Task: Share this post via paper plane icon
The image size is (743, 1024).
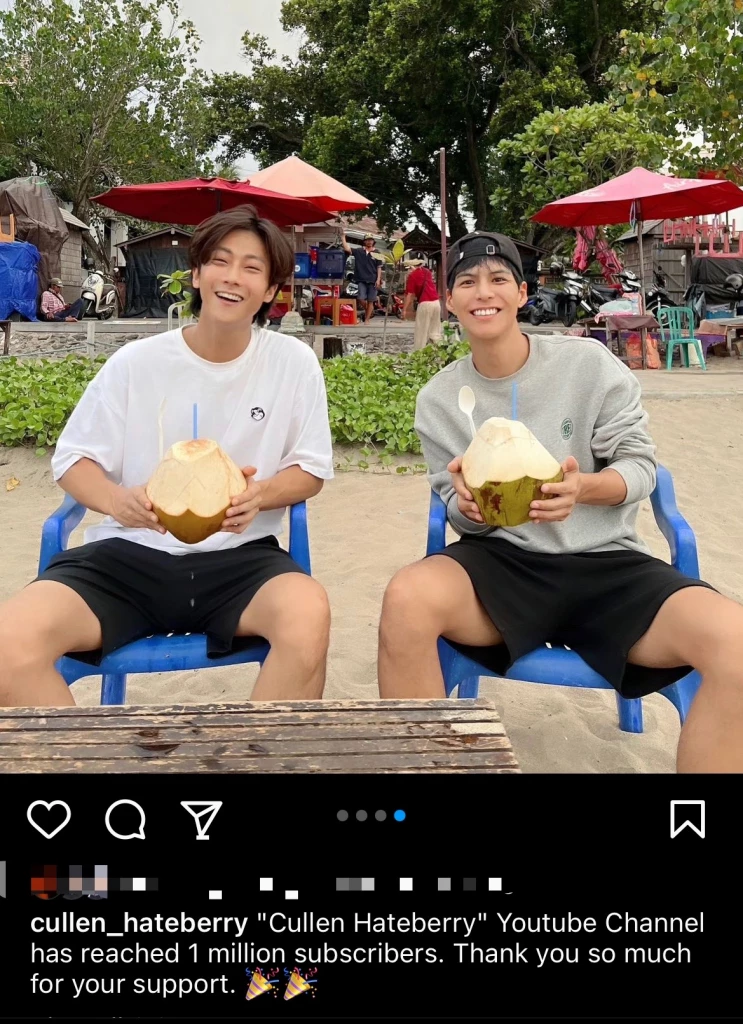Action: point(201,819)
